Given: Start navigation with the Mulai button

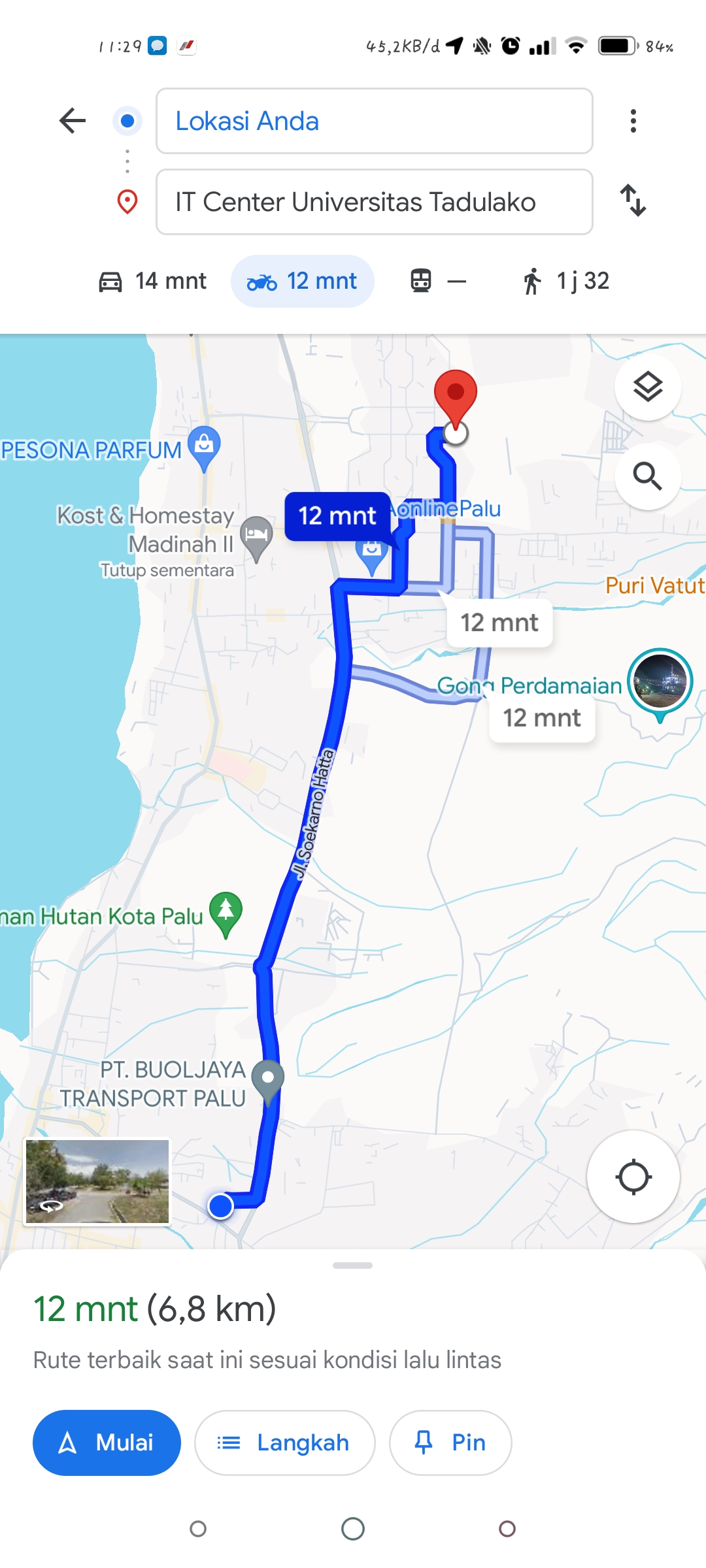Looking at the screenshot, I should point(107,1443).
